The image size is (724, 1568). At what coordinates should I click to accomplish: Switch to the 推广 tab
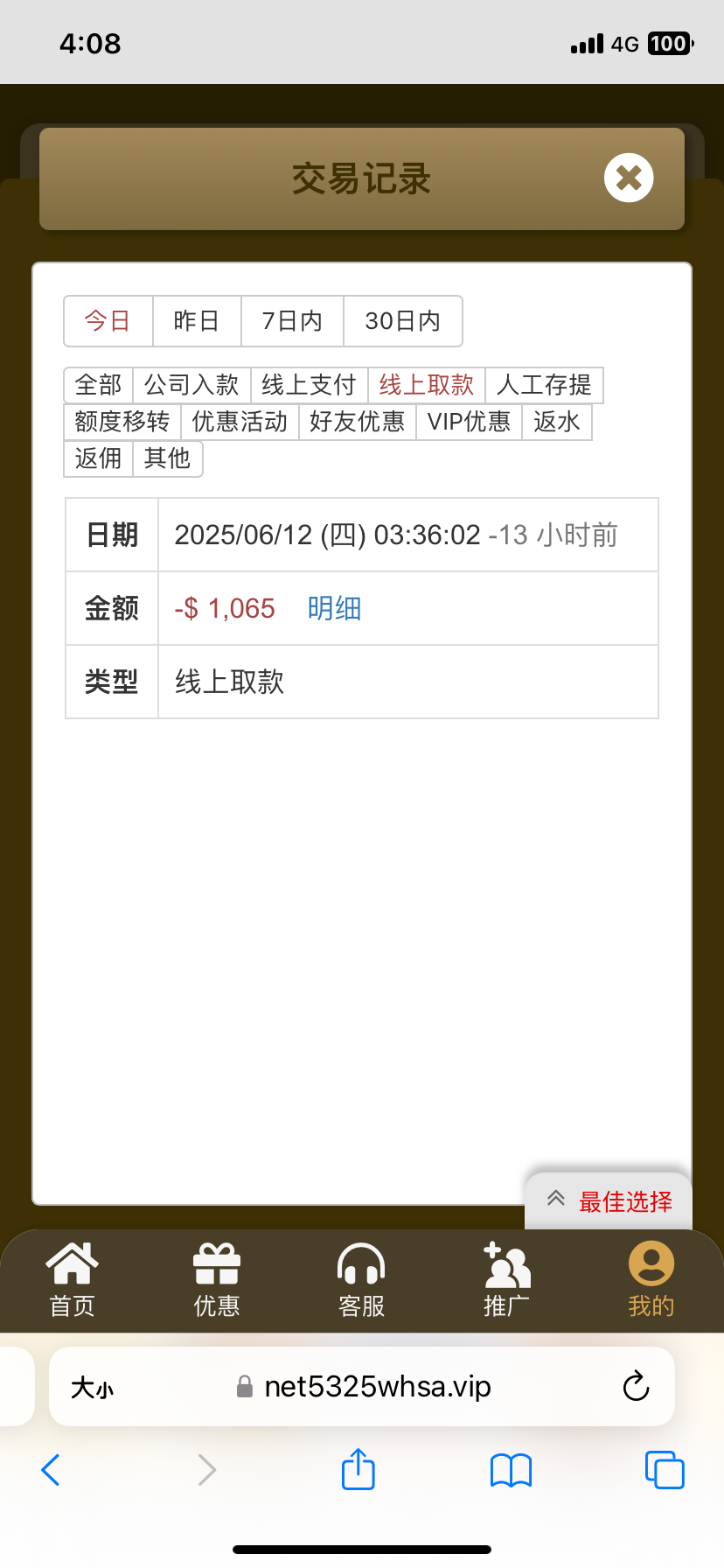506,1280
